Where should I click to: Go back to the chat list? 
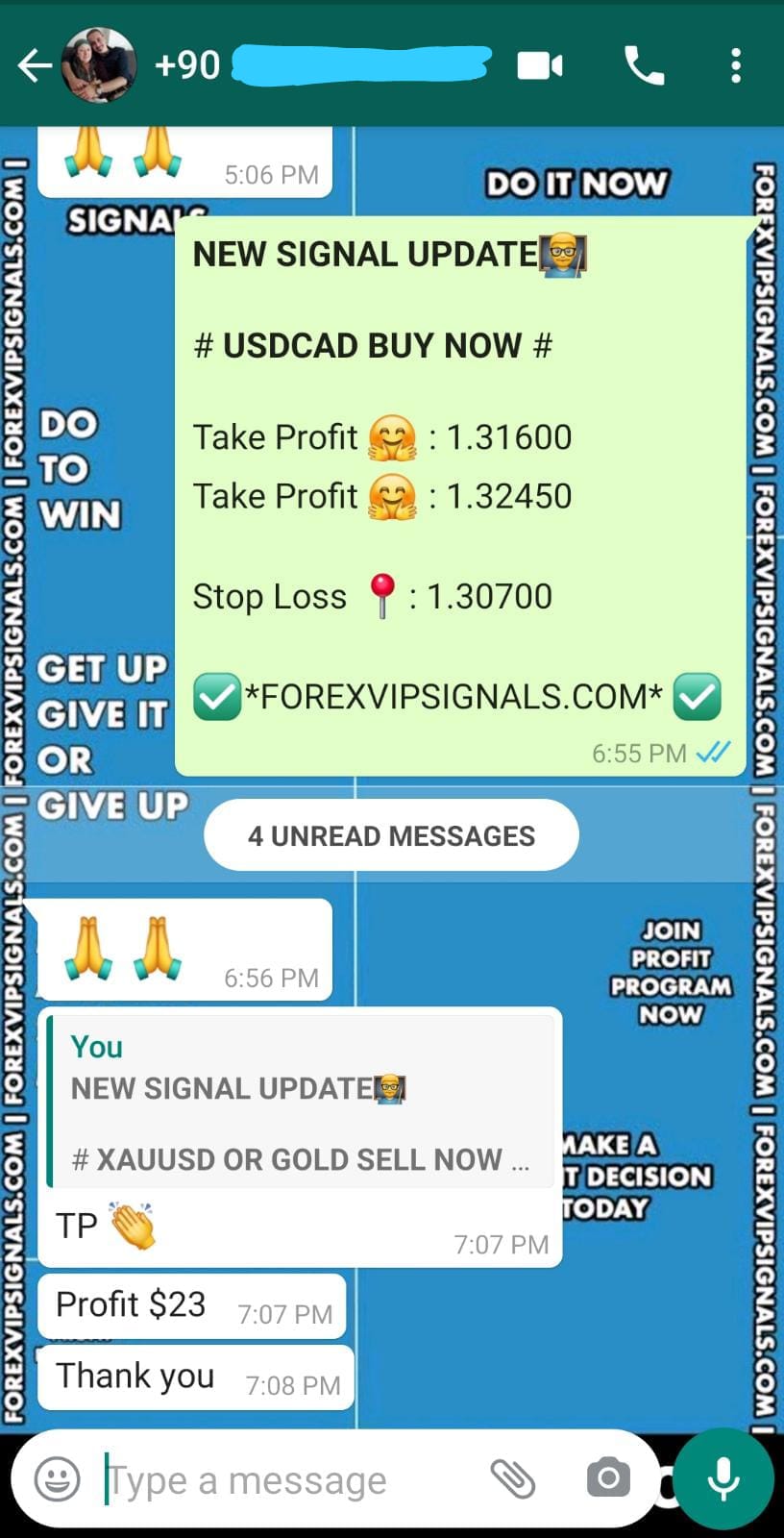(x=35, y=65)
